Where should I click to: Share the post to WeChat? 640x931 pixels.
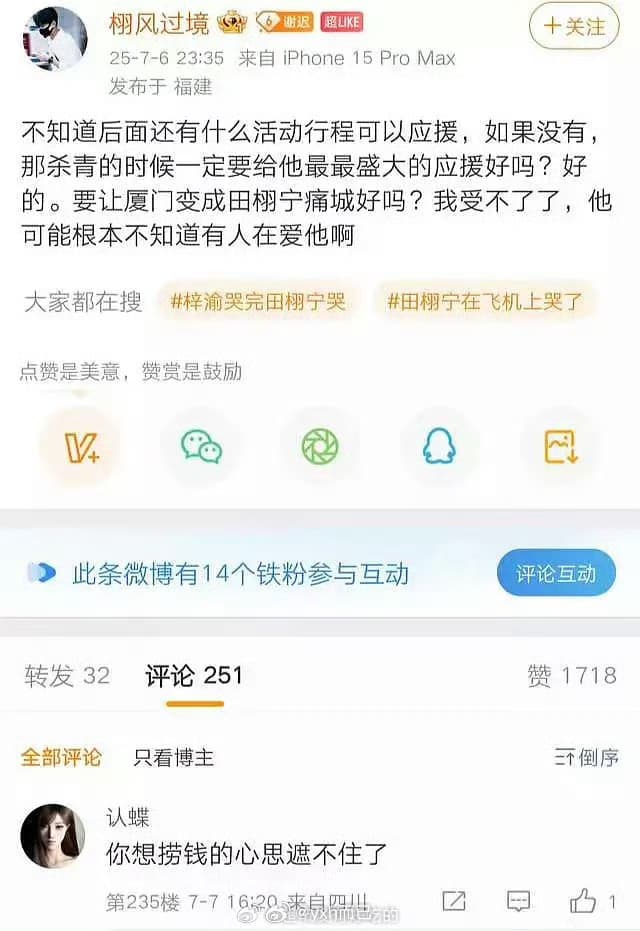tap(201, 446)
